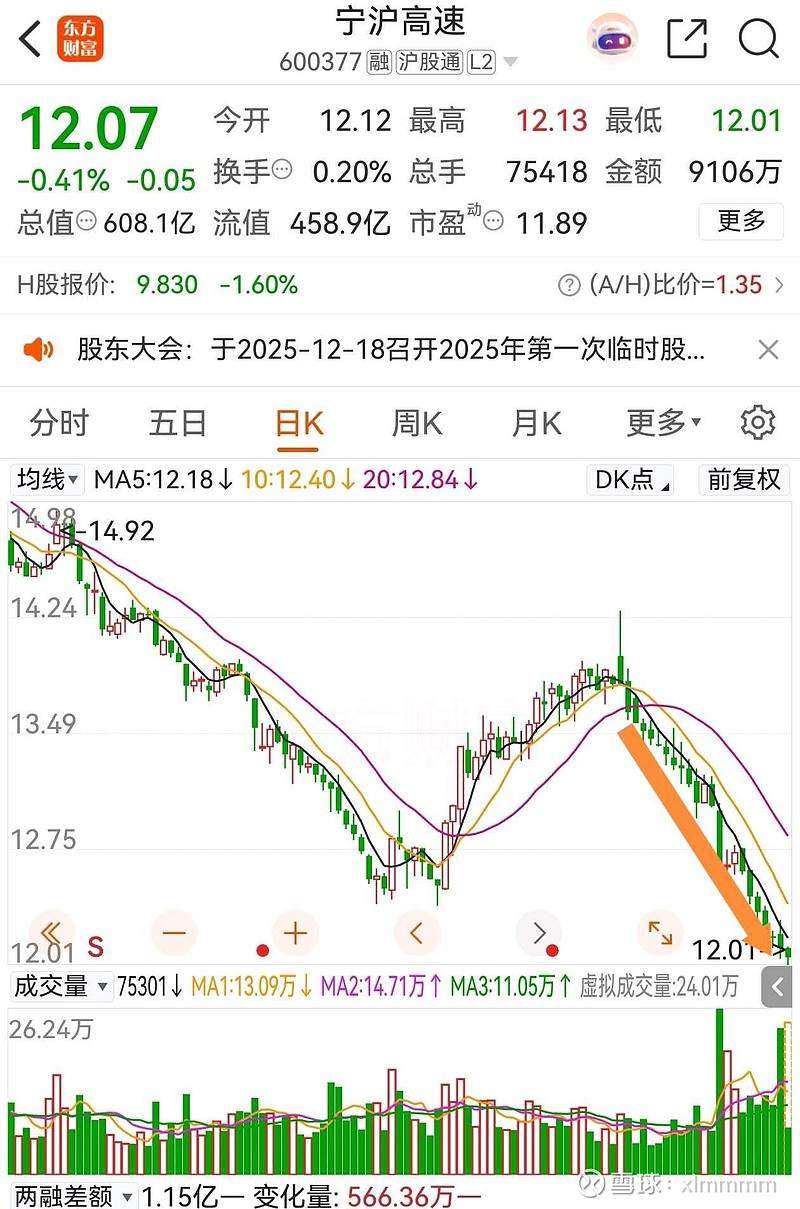Switch to the 分时 intraday tab
800x1209 pixels.
(x=58, y=422)
